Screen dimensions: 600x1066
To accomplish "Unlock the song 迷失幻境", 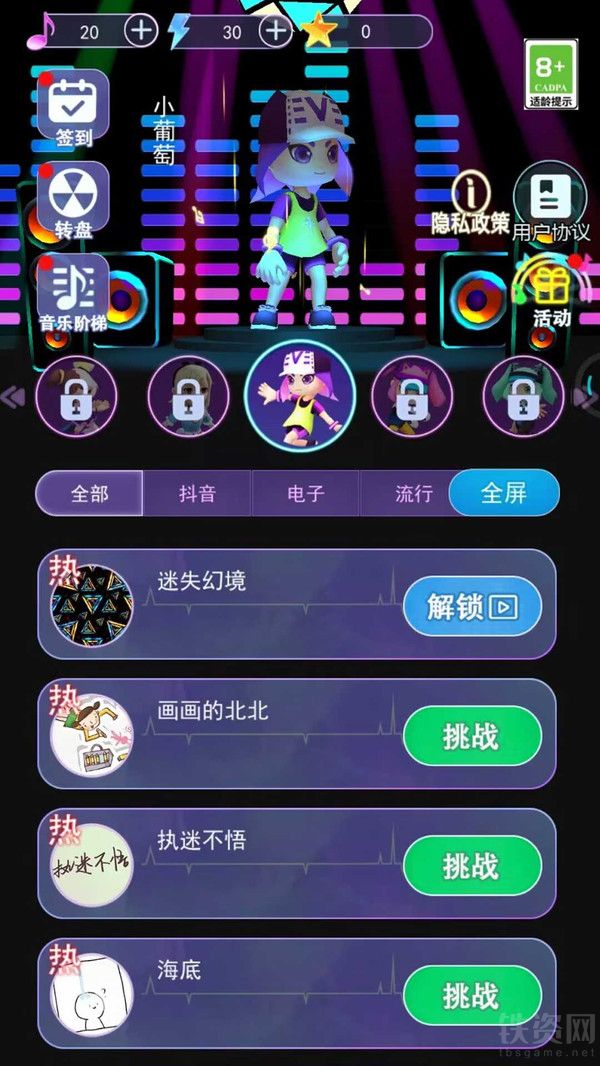I will click(472, 606).
